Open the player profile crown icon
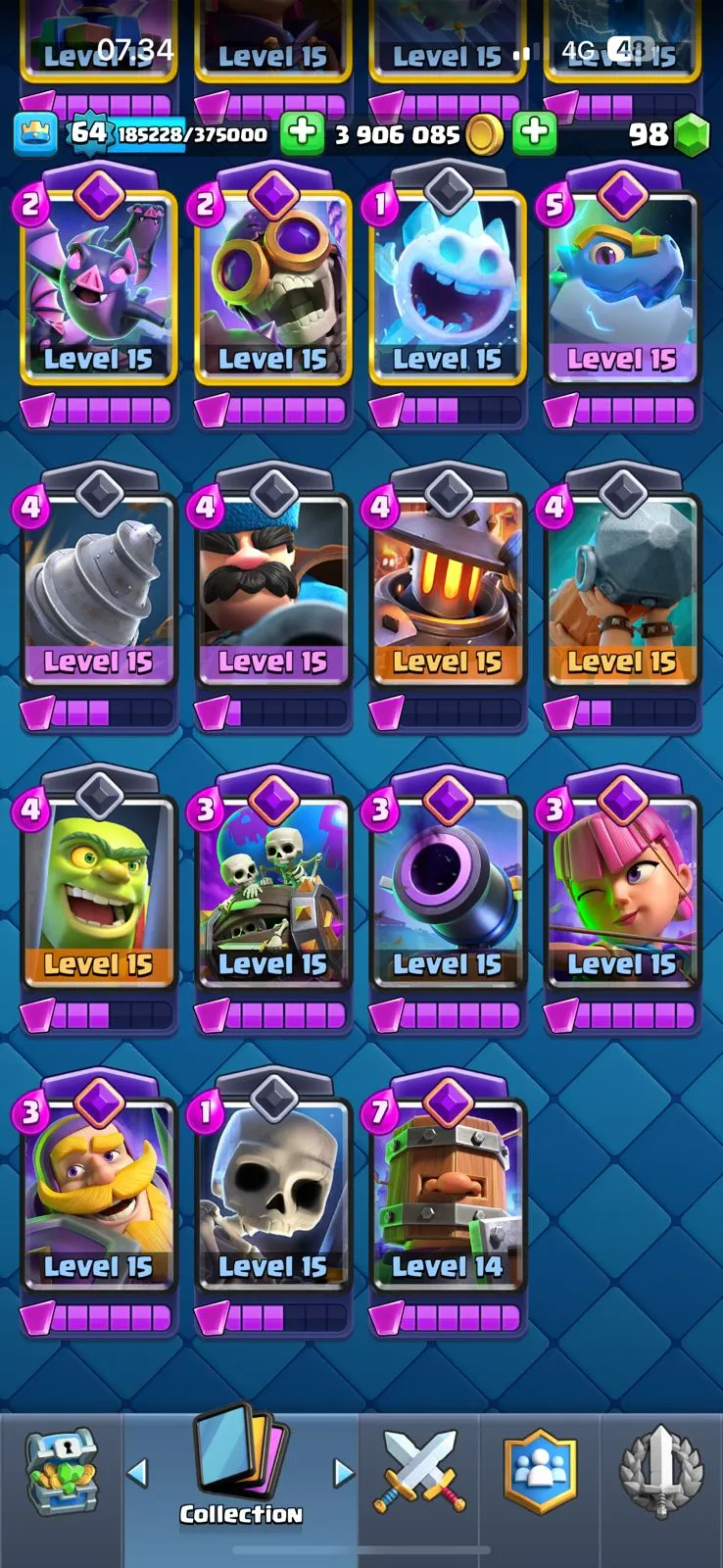Image resolution: width=723 pixels, height=1568 pixels. [x=34, y=133]
